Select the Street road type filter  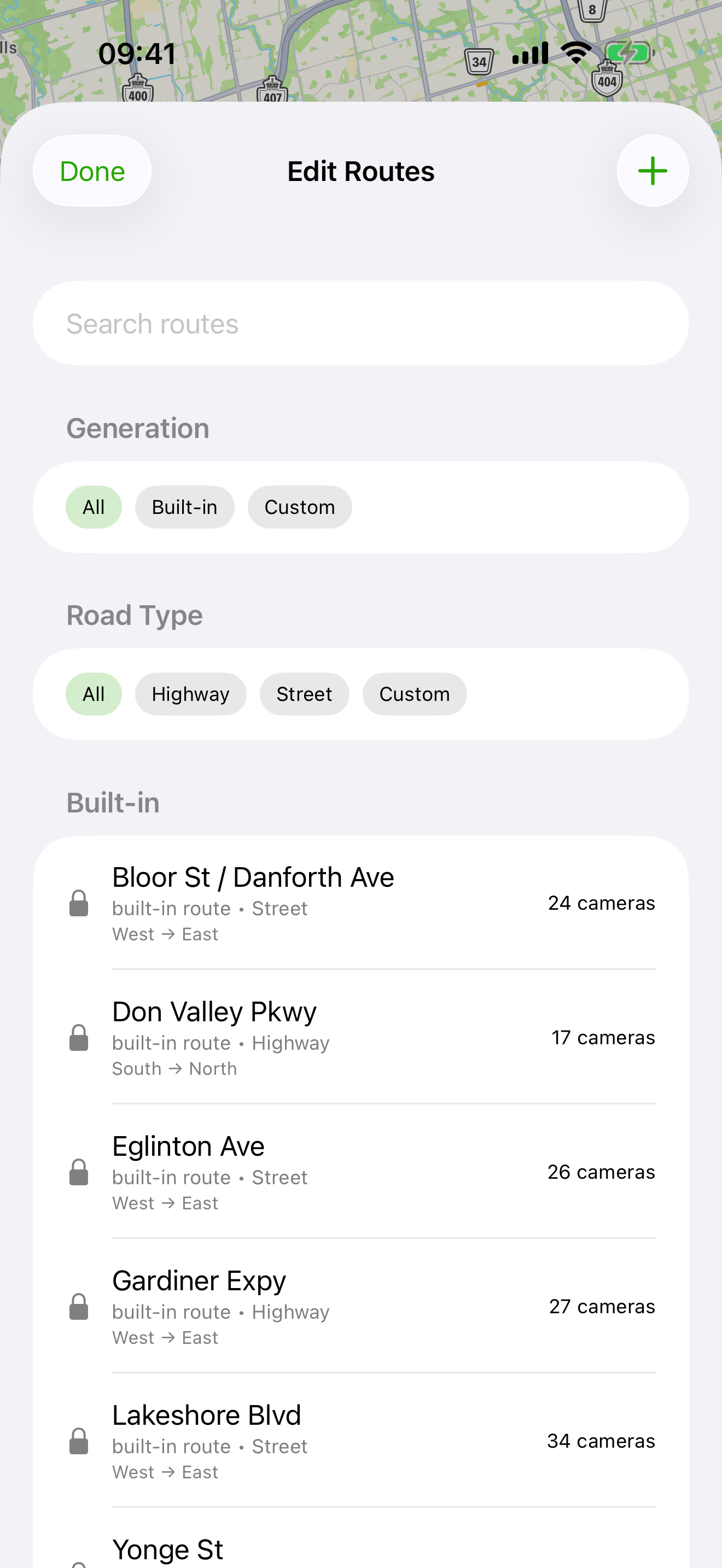point(304,693)
